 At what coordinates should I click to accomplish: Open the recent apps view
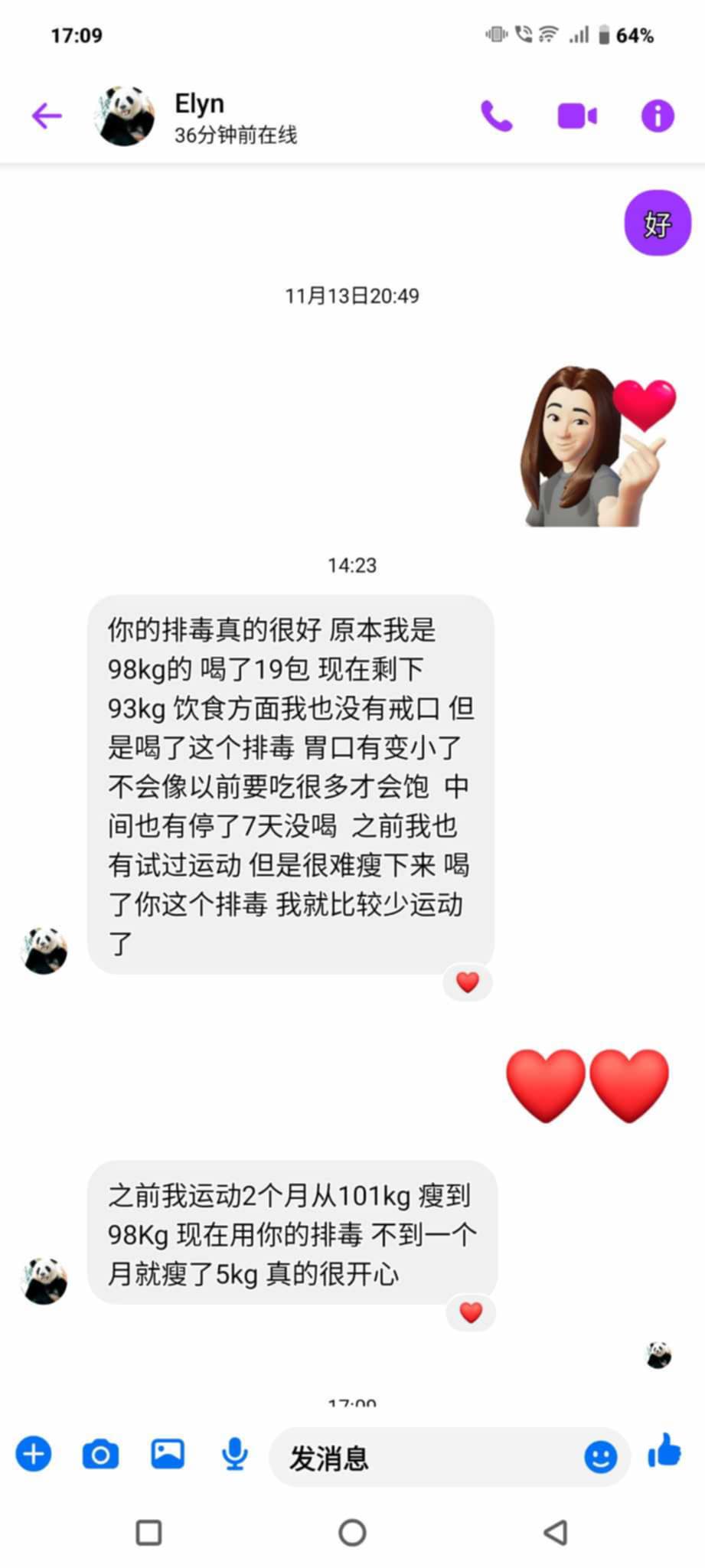(149, 1533)
